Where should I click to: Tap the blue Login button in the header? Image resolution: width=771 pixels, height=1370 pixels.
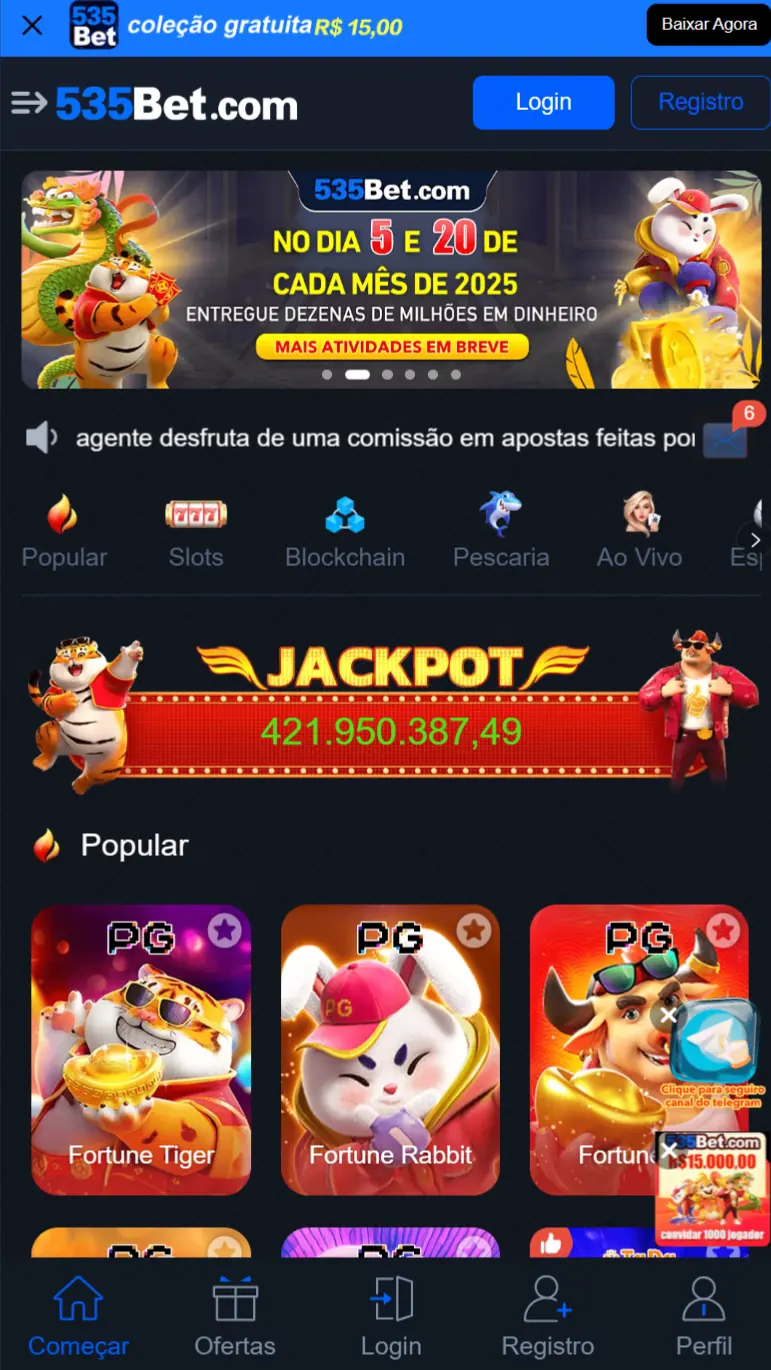[x=543, y=102]
